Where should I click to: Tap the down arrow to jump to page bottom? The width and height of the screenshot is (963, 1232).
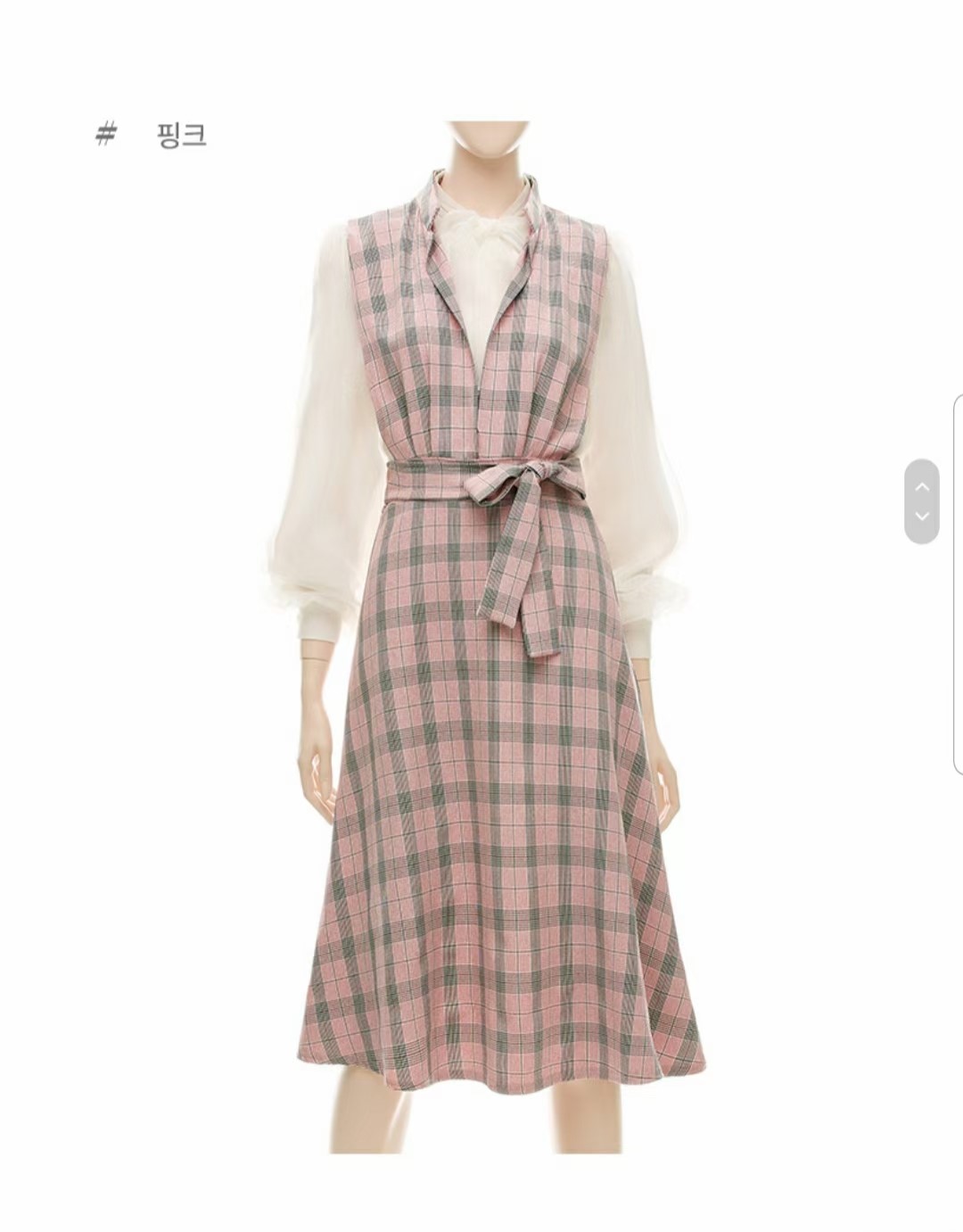[922, 516]
